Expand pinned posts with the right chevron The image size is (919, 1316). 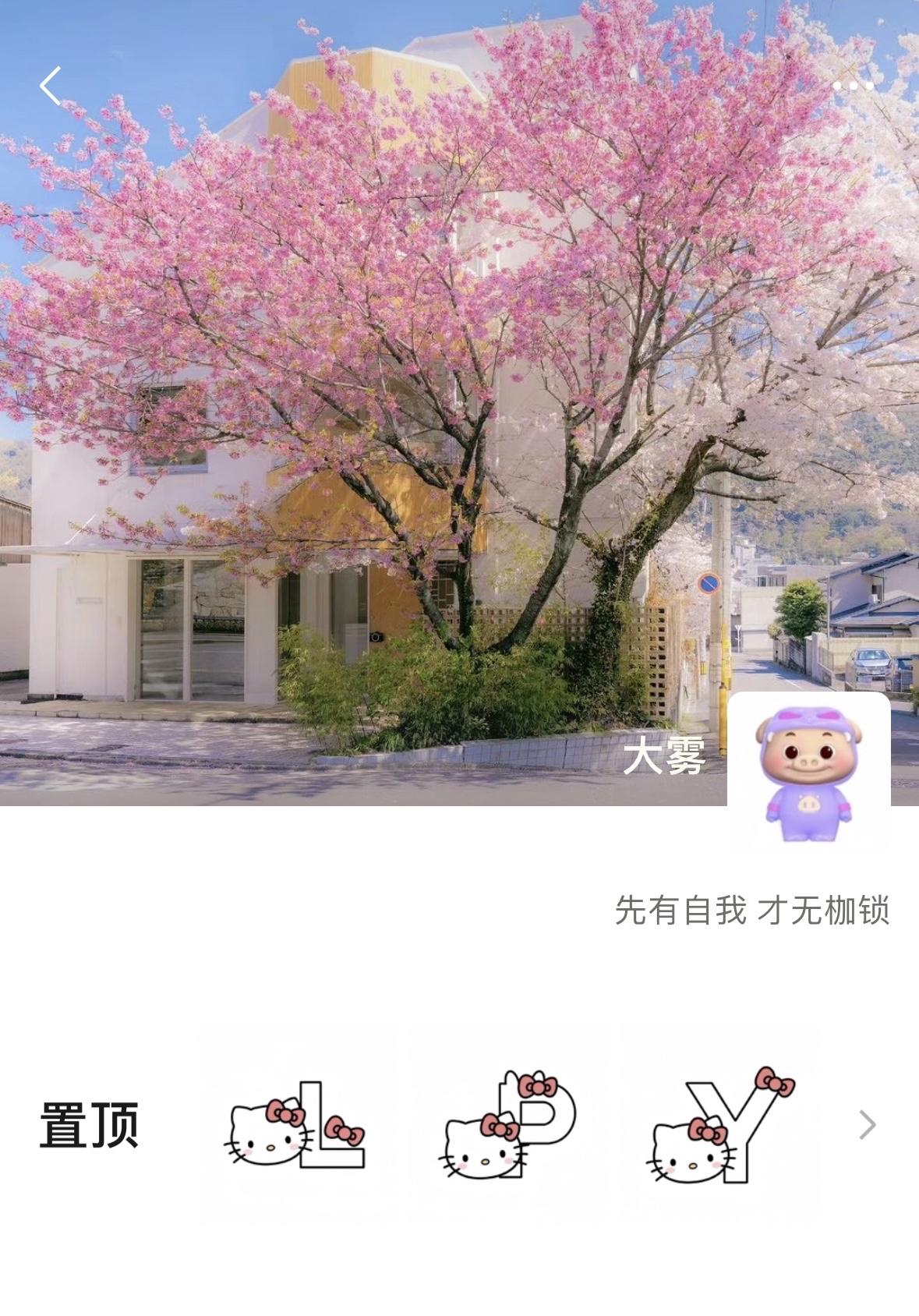click(x=867, y=1124)
